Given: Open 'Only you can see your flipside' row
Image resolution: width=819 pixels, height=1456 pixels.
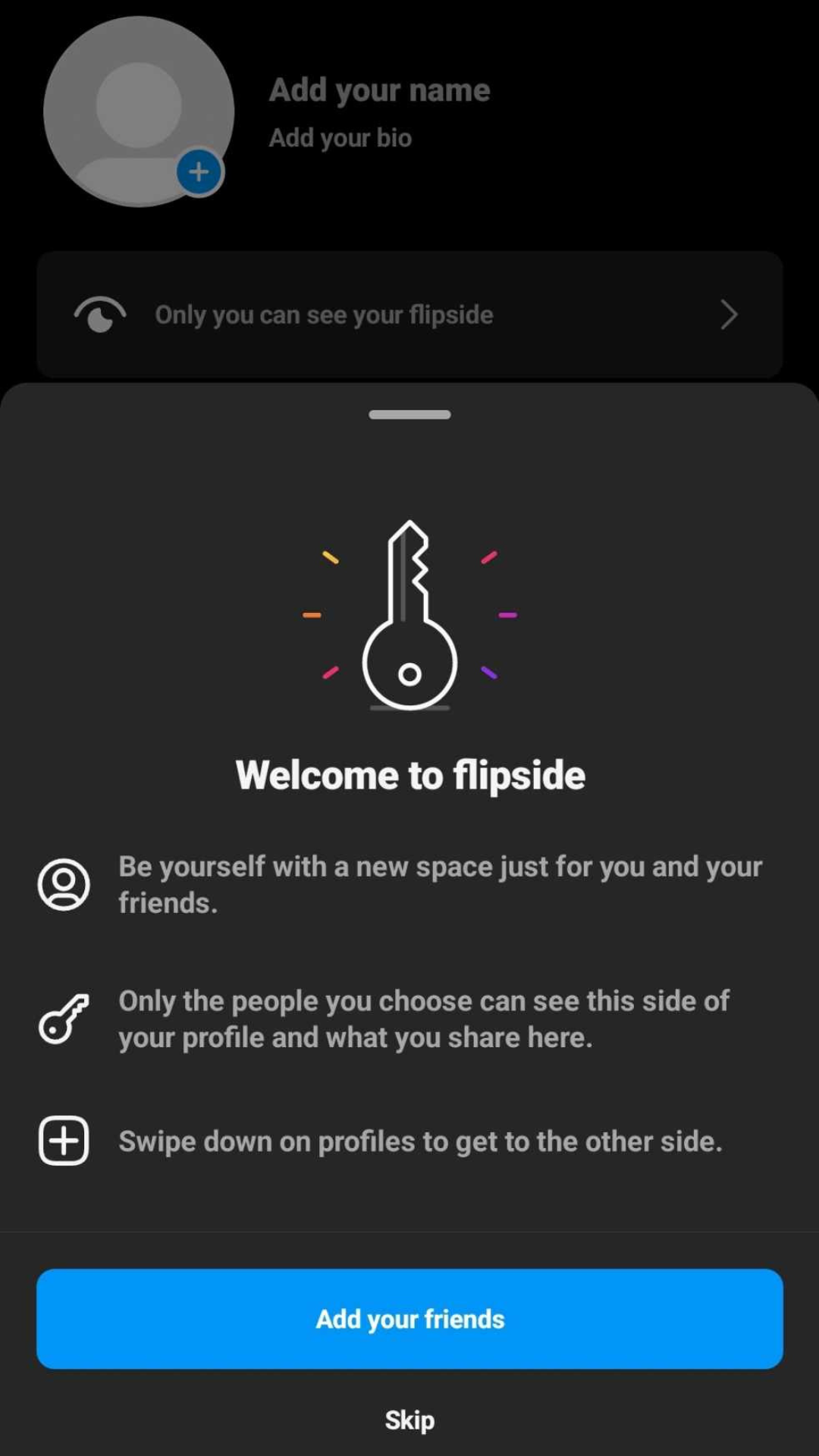Looking at the screenshot, I should (x=409, y=315).
